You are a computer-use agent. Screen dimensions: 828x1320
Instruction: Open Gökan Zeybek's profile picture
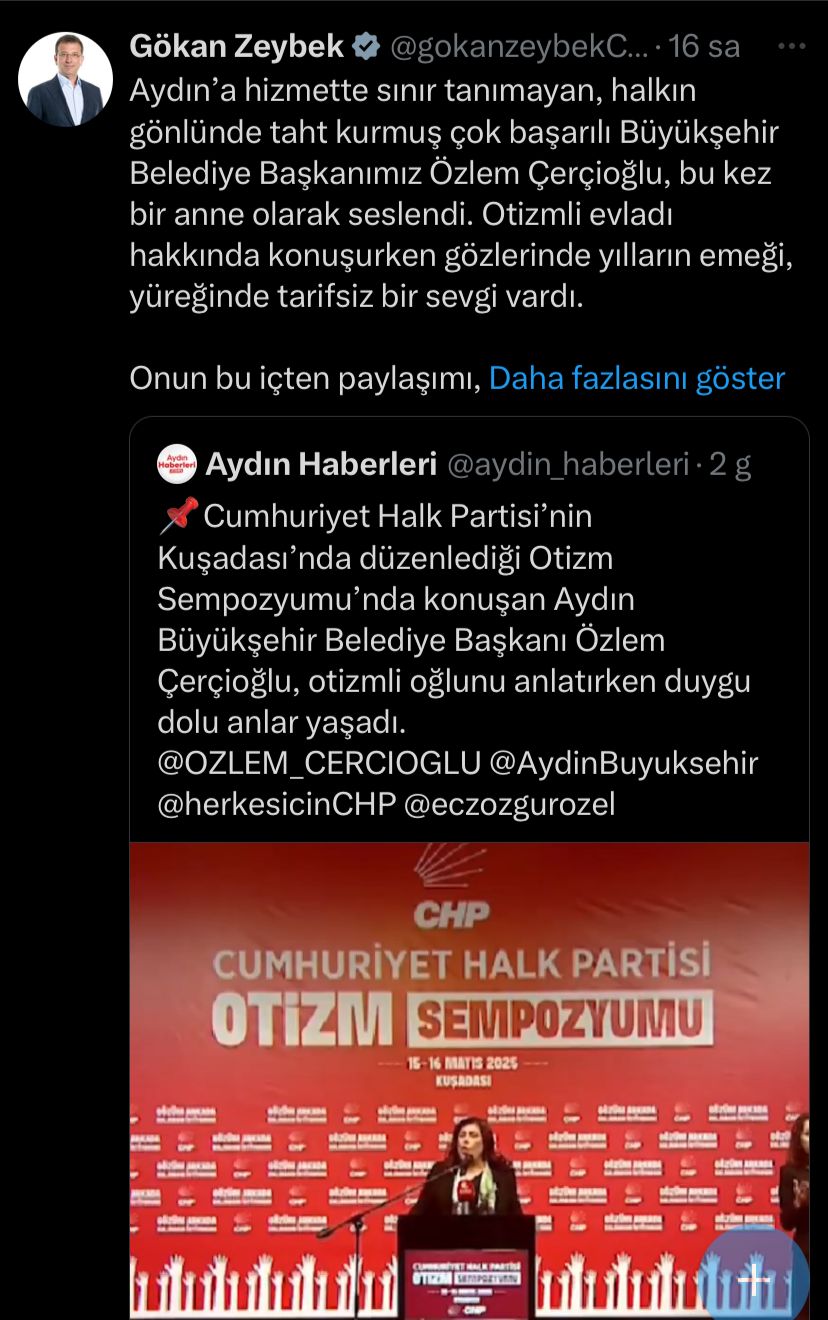tap(67, 79)
